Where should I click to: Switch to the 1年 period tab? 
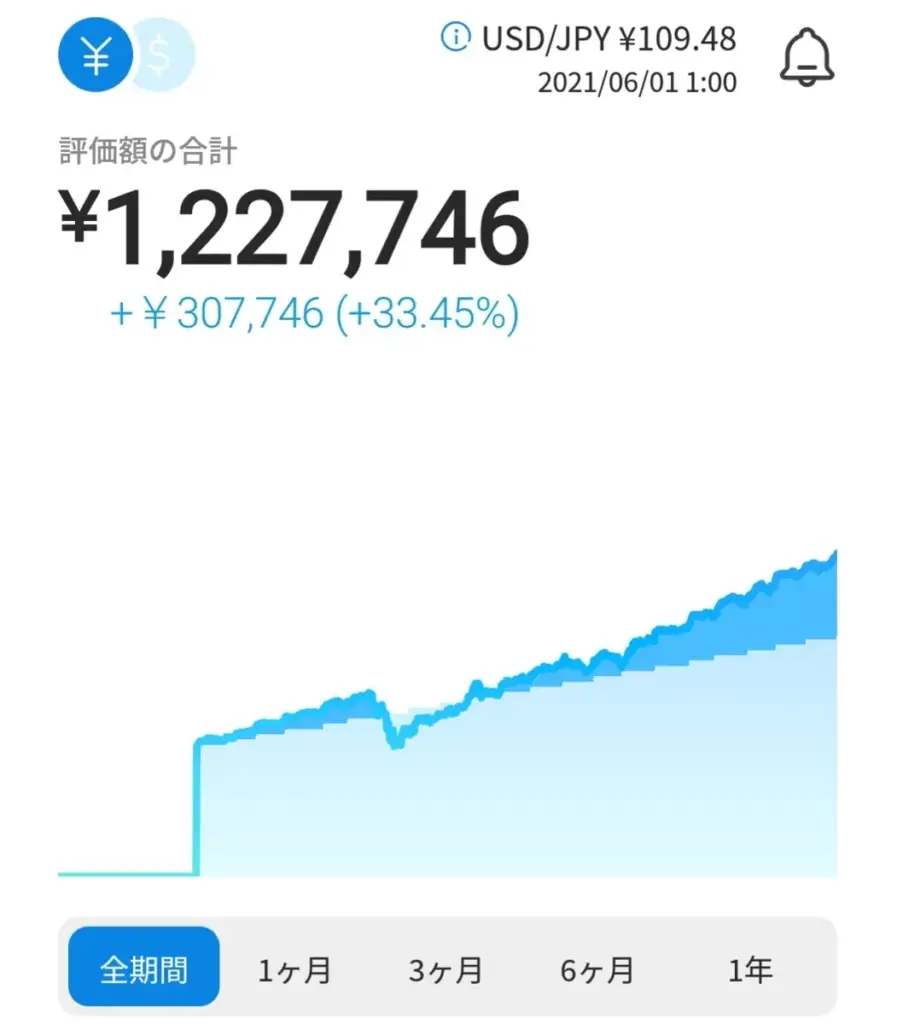coord(753,969)
